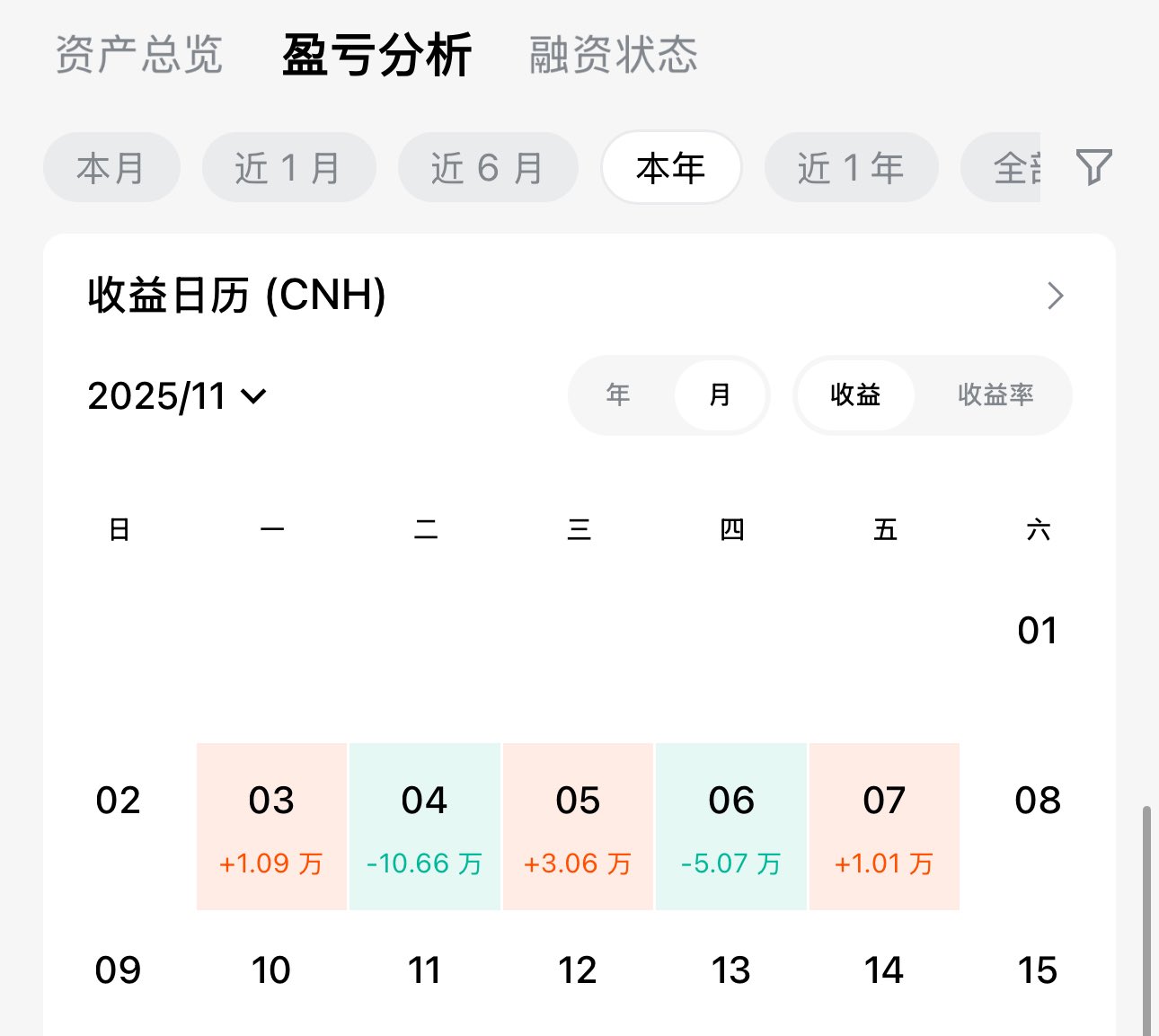Switch to the 资产总览 tab
This screenshot has width=1159, height=1036.
click(139, 54)
